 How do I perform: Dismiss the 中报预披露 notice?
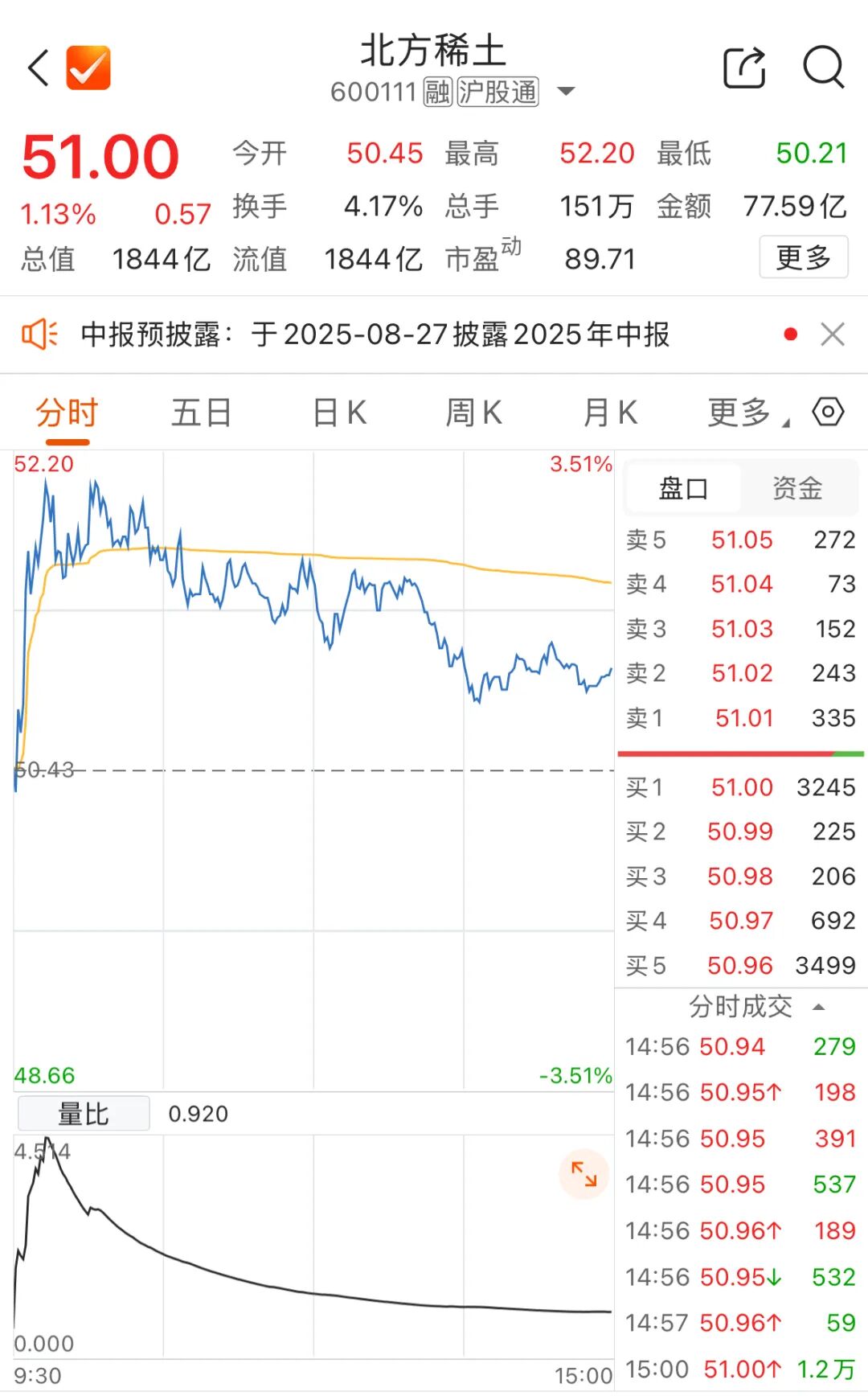[x=833, y=335]
